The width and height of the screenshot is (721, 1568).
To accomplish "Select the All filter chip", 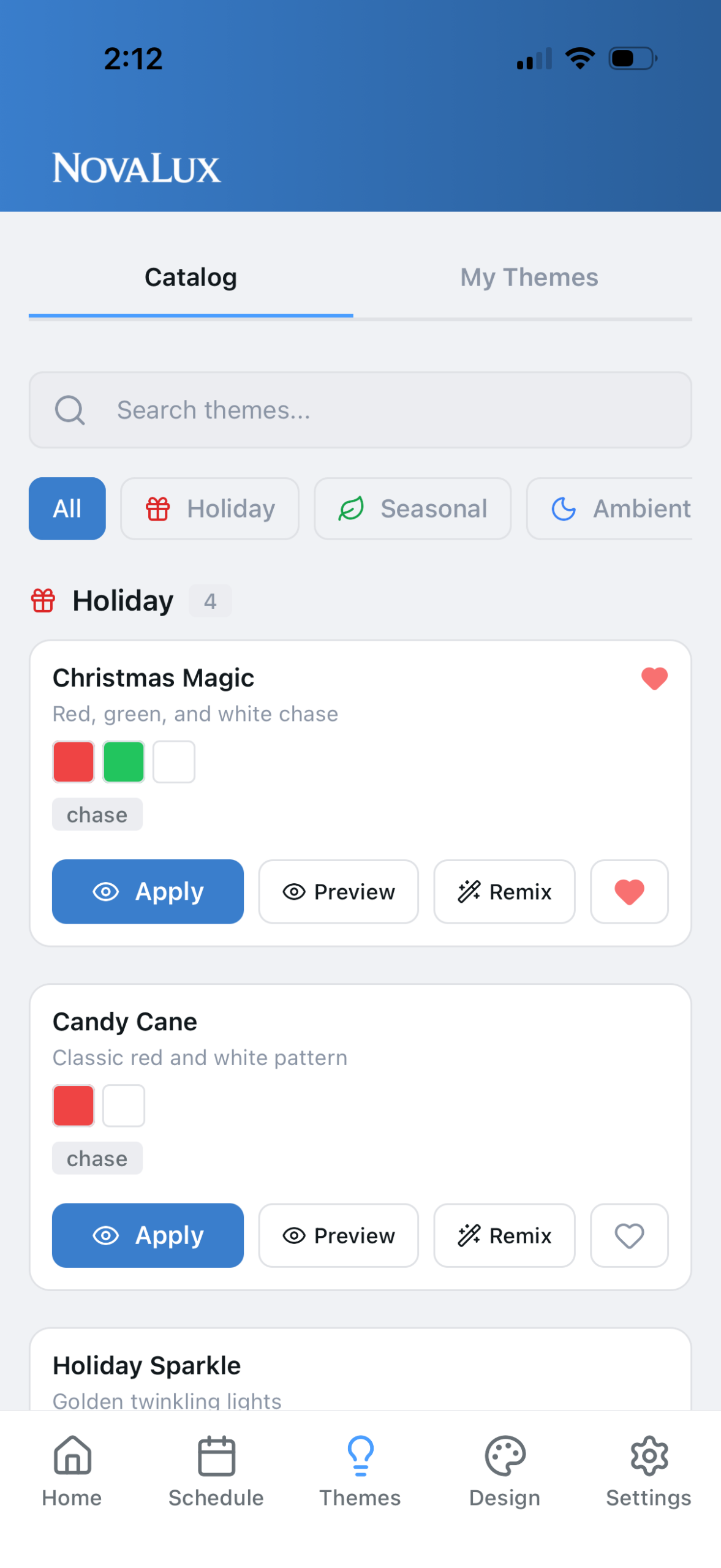I will 67,508.
